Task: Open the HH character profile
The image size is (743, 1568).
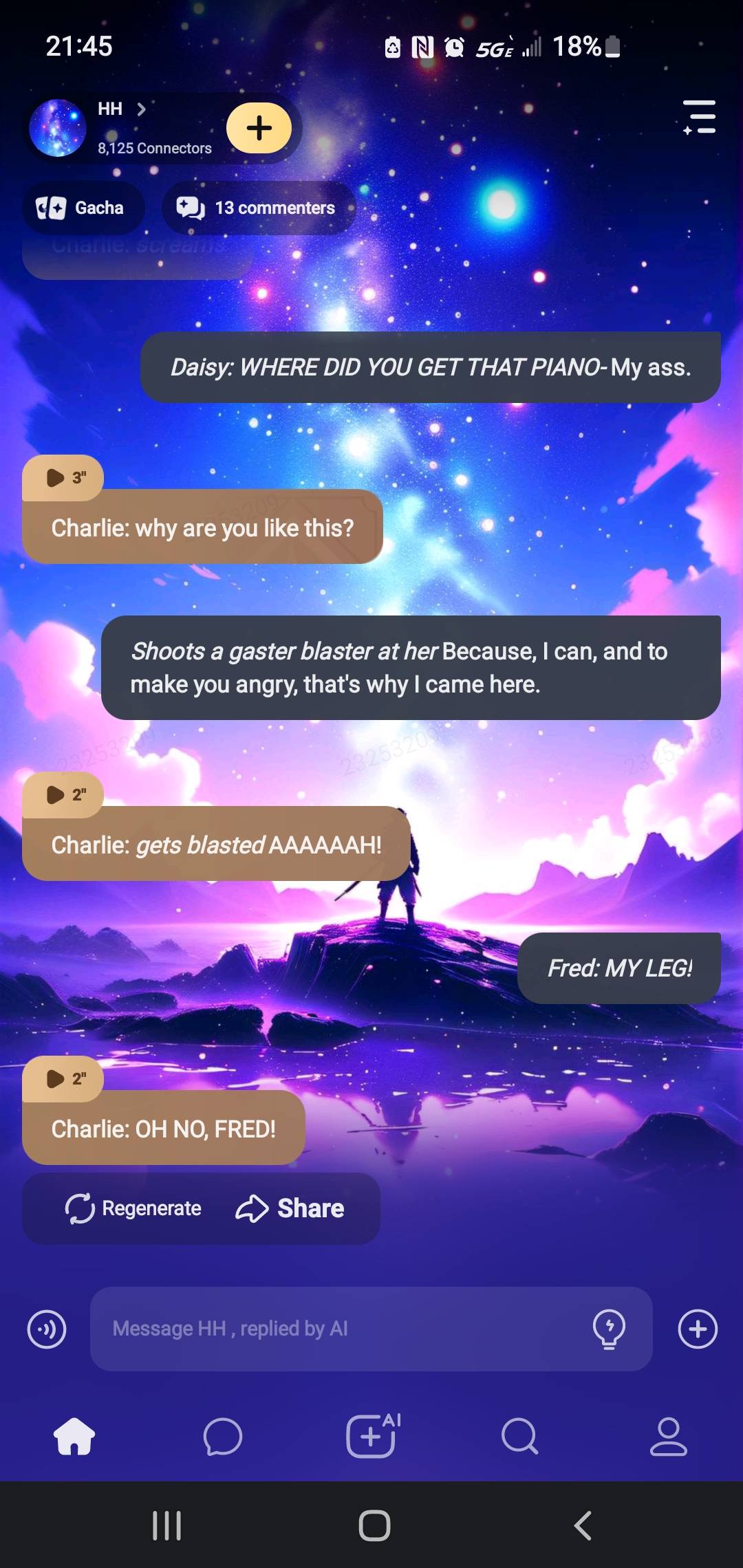Action: click(x=120, y=110)
